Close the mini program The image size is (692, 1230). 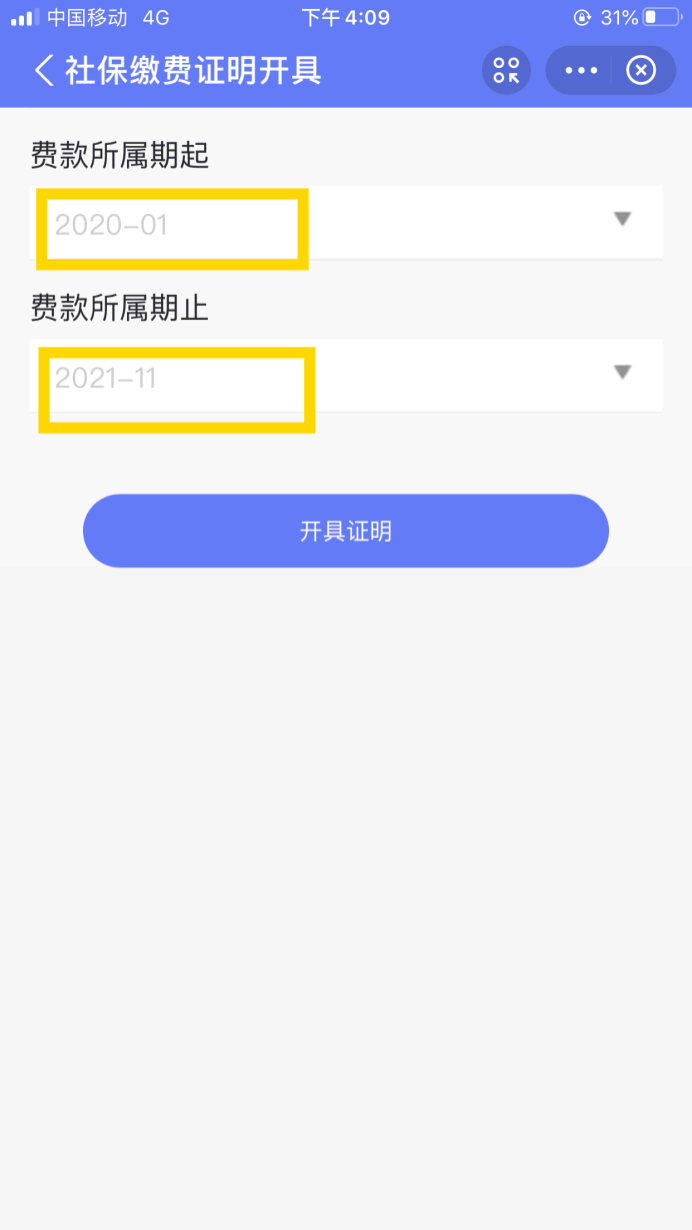(x=641, y=71)
